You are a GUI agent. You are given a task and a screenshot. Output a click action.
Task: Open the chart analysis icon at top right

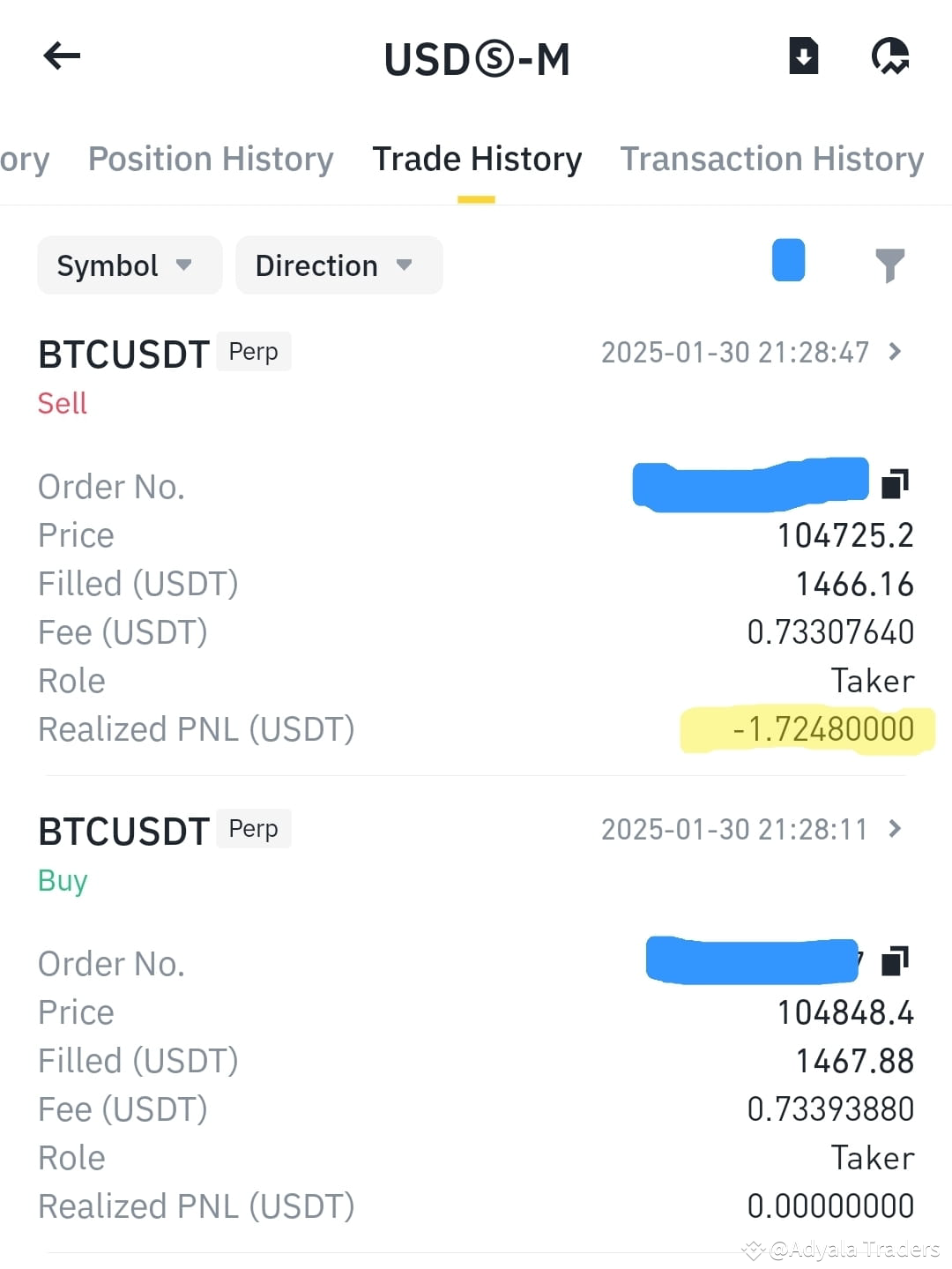[890, 56]
